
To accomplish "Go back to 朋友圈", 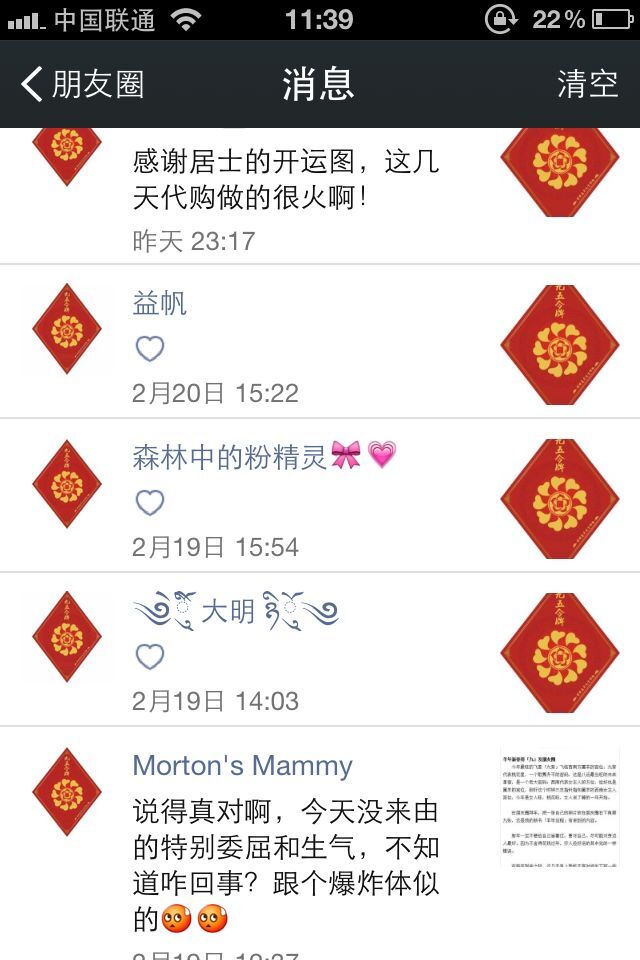I will click(x=82, y=85).
